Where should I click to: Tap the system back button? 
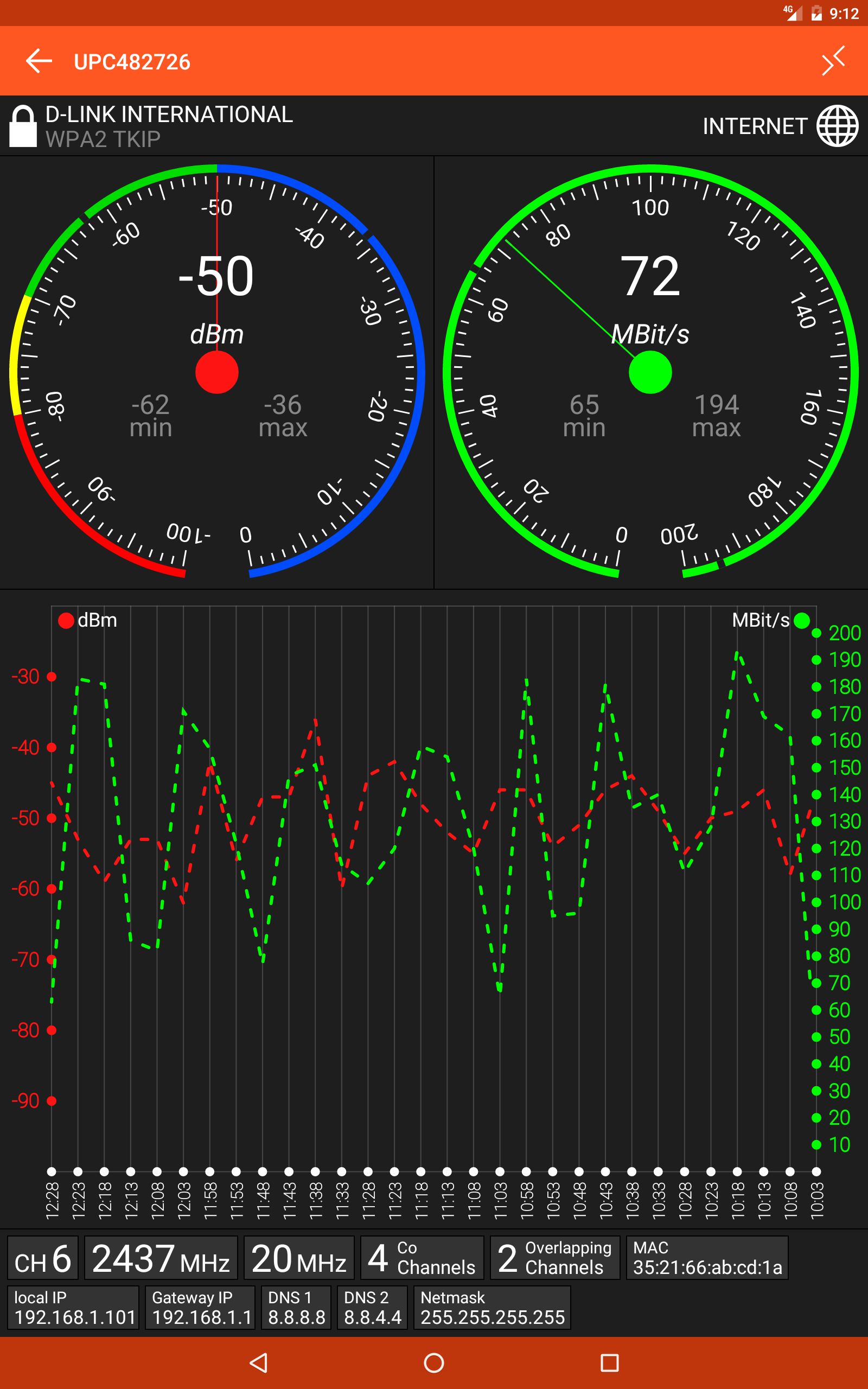tap(259, 1362)
